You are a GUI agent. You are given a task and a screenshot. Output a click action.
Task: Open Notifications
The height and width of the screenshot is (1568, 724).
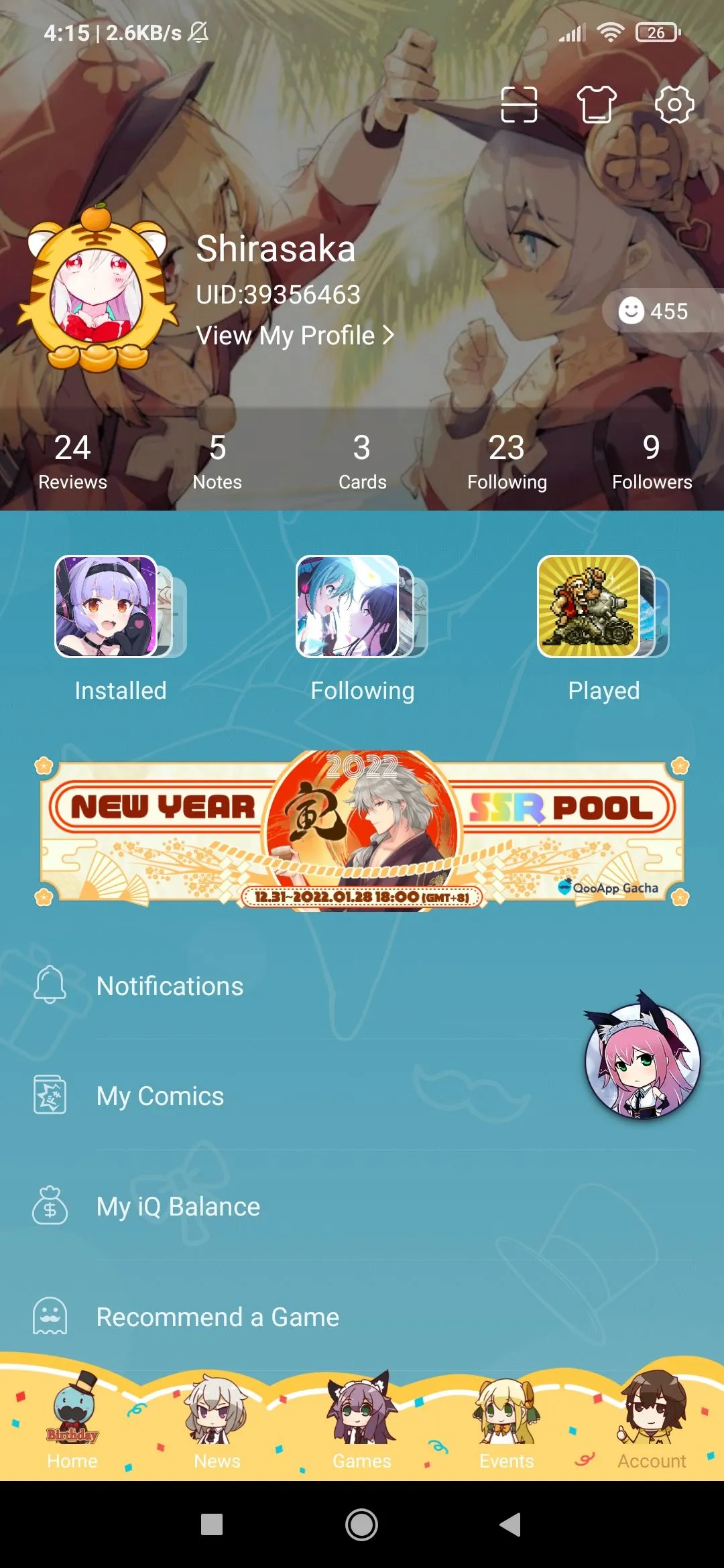pos(170,986)
